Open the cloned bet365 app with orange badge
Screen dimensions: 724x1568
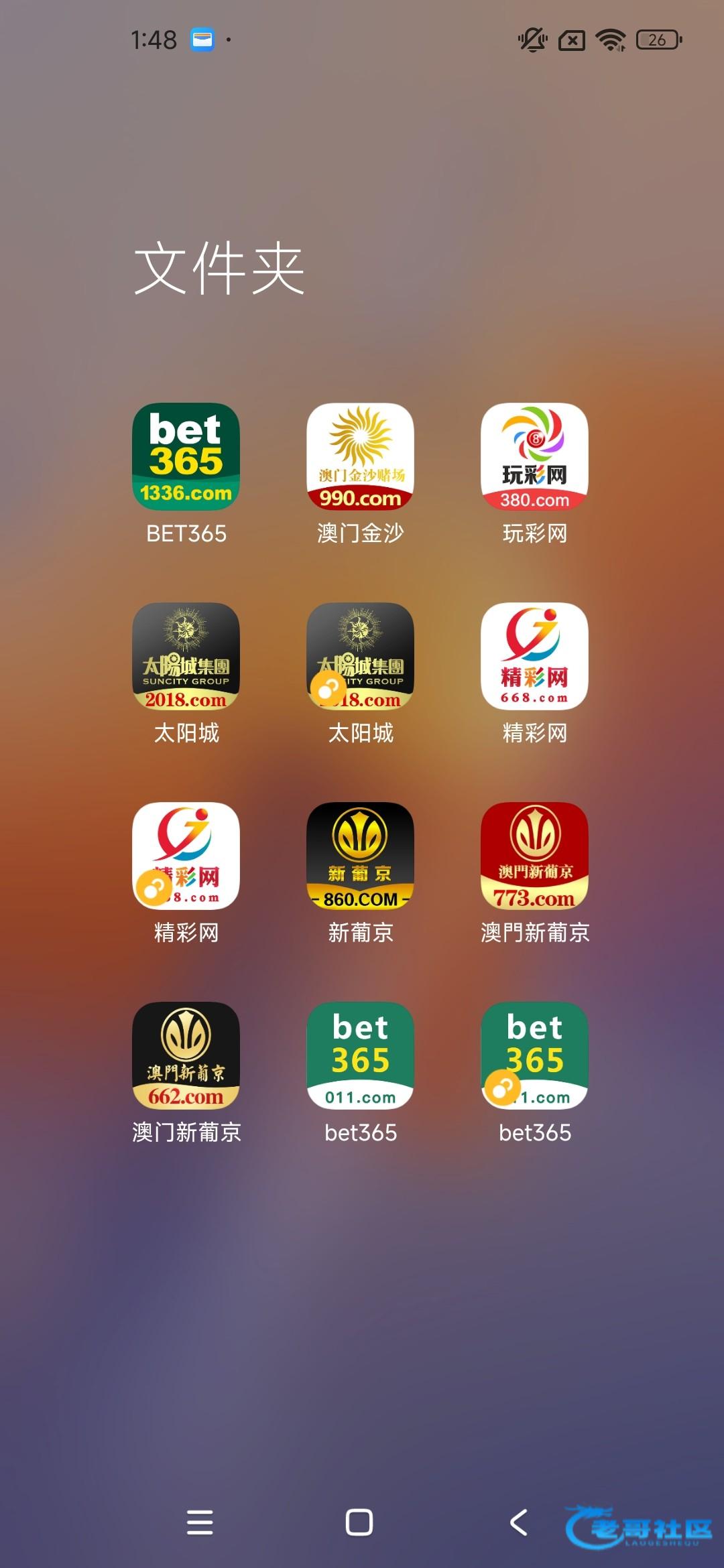pos(534,1056)
